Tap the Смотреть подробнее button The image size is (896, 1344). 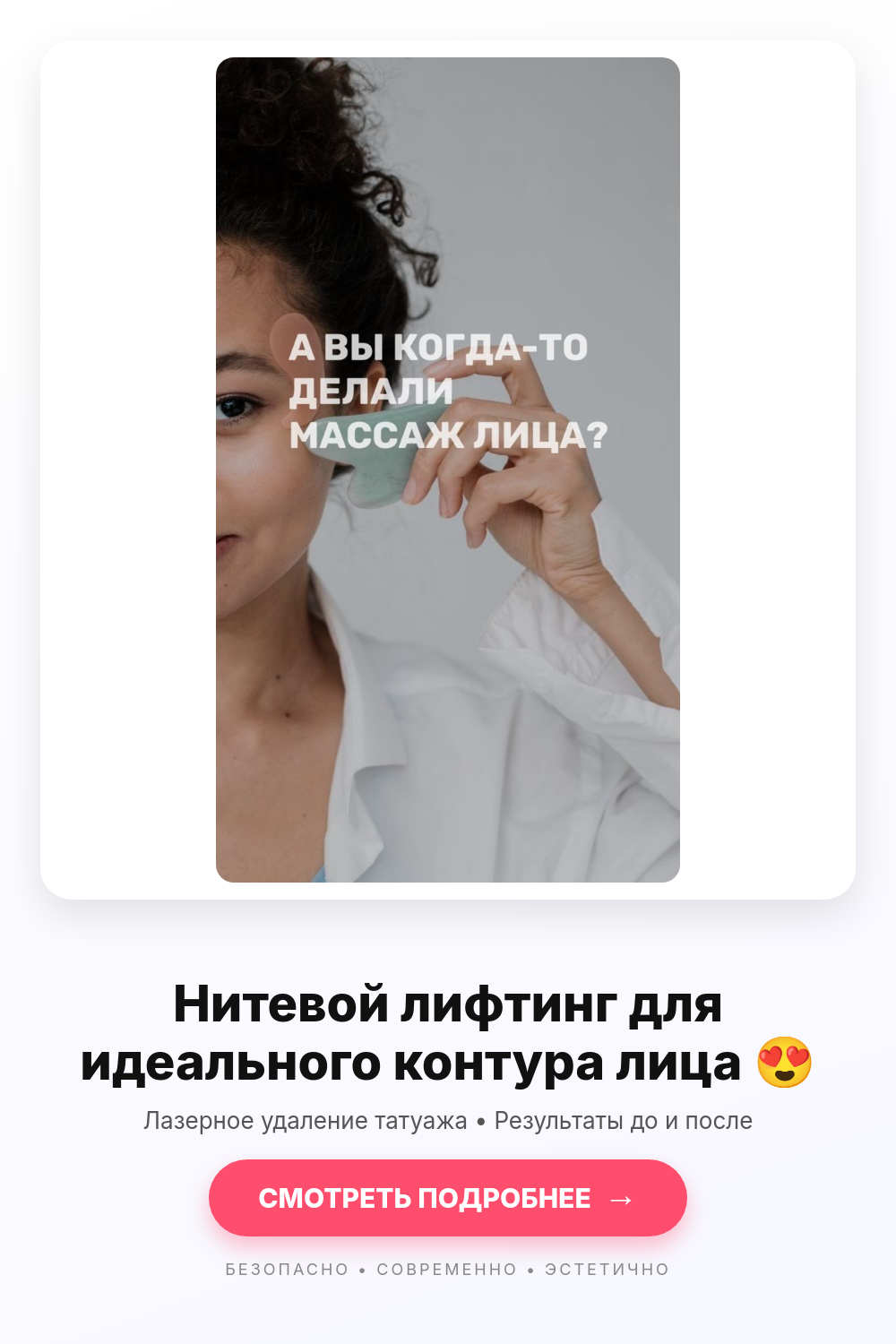(448, 1198)
